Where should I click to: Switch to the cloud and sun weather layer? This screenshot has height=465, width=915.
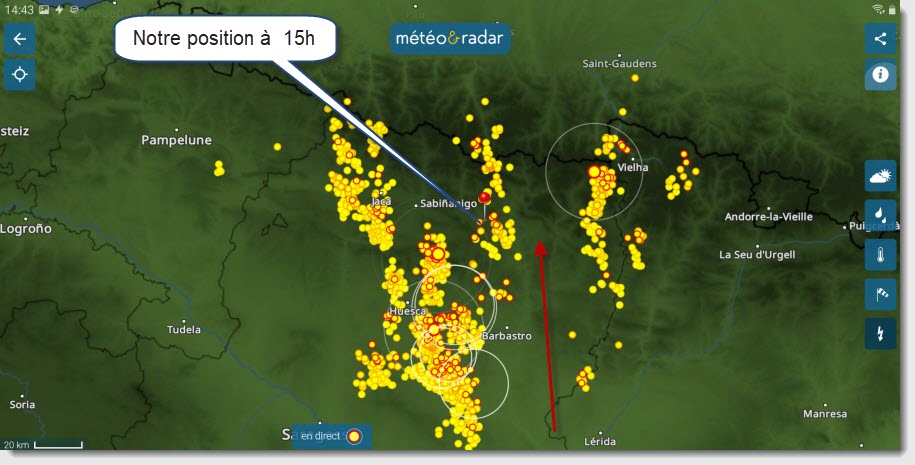point(880,176)
